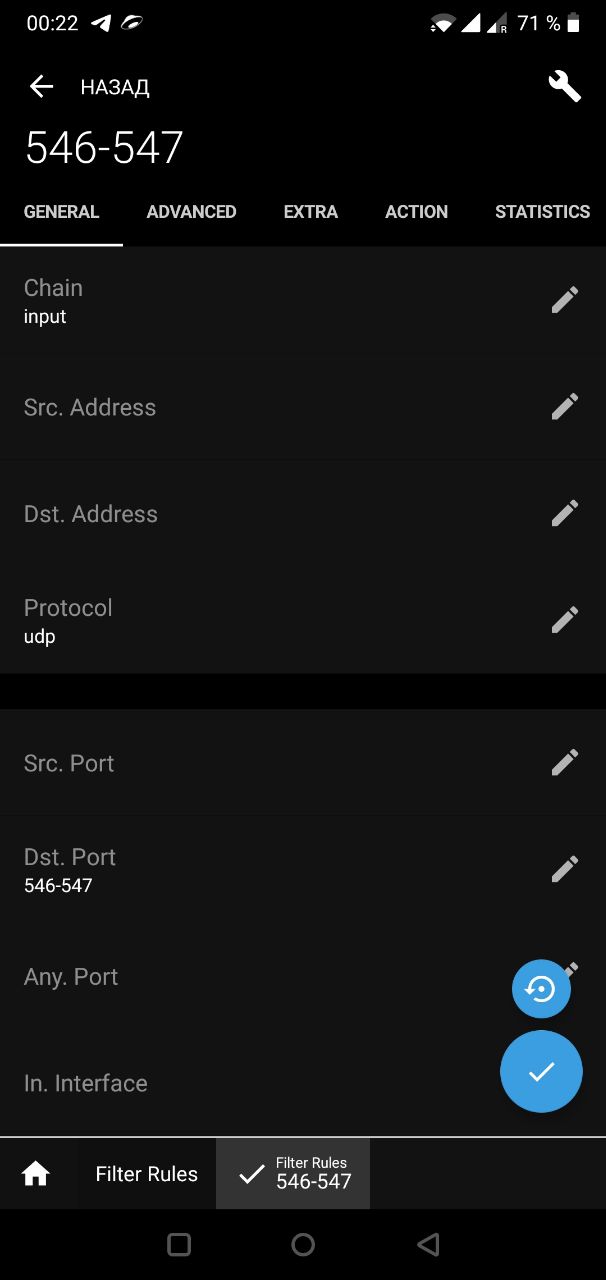Viewport: 606px width, 1280px height.
Task: Open the Statistics tab
Action: 542,212
